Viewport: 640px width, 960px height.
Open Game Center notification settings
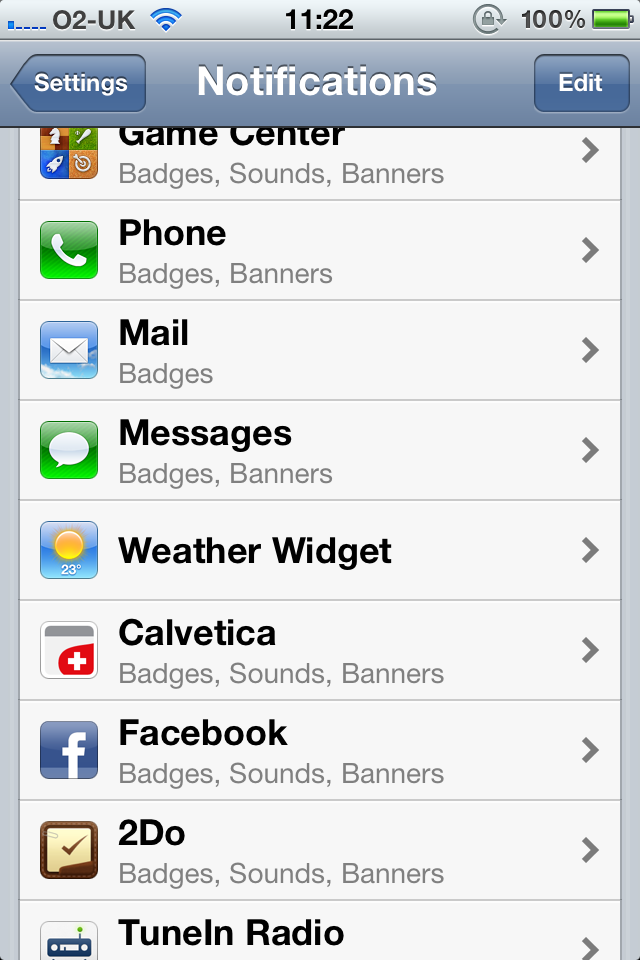tap(320, 162)
